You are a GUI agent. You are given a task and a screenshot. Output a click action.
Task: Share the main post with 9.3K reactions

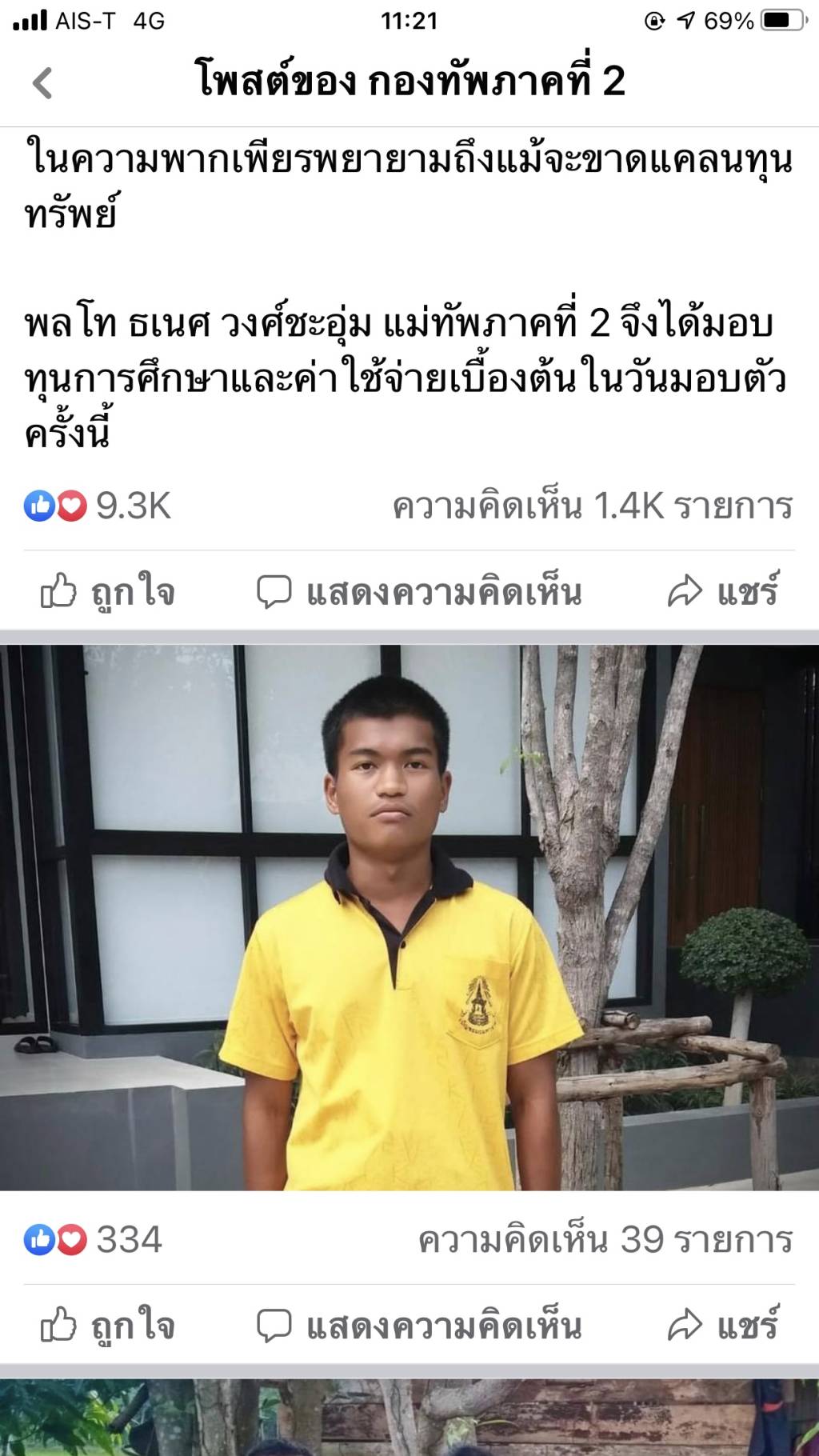[x=723, y=593]
